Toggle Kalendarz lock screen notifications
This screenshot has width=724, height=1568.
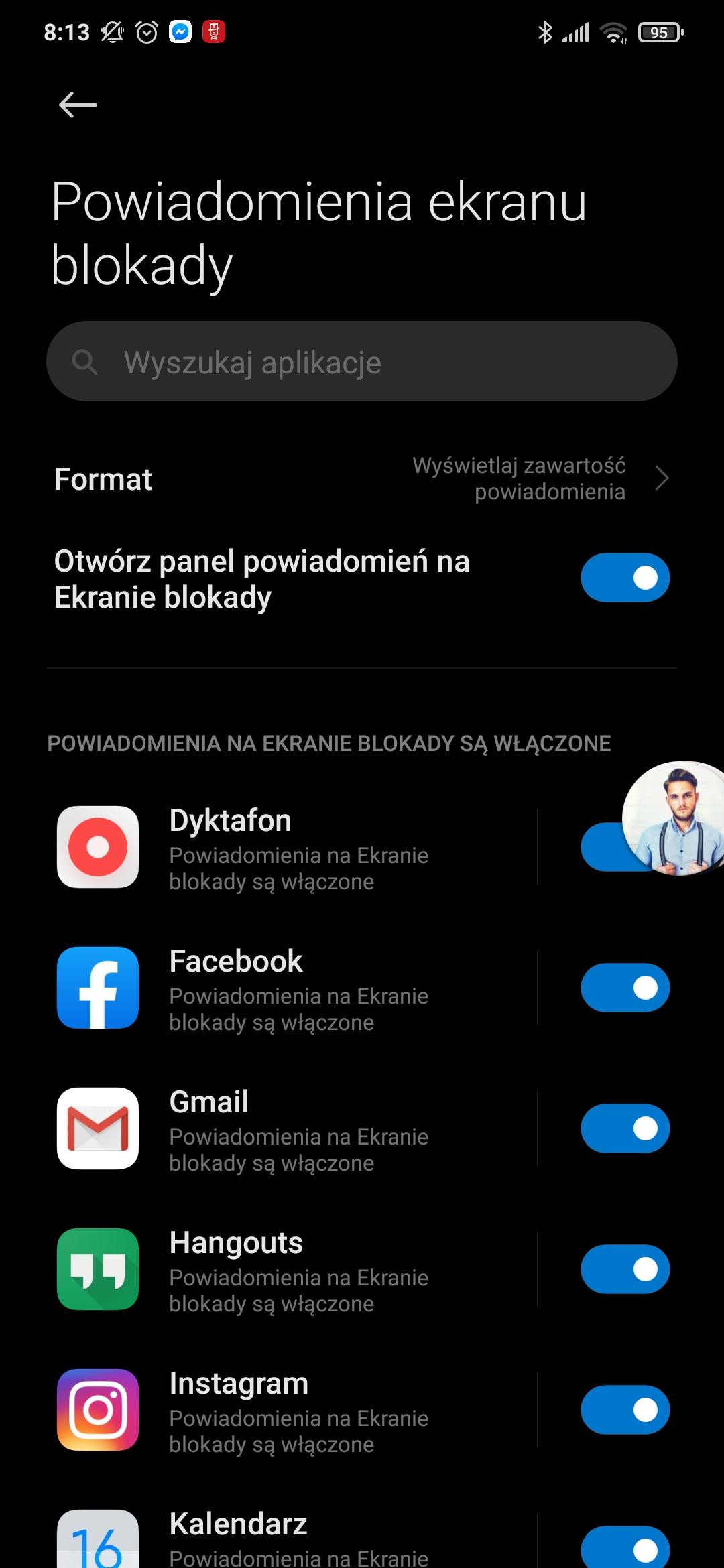click(625, 1548)
